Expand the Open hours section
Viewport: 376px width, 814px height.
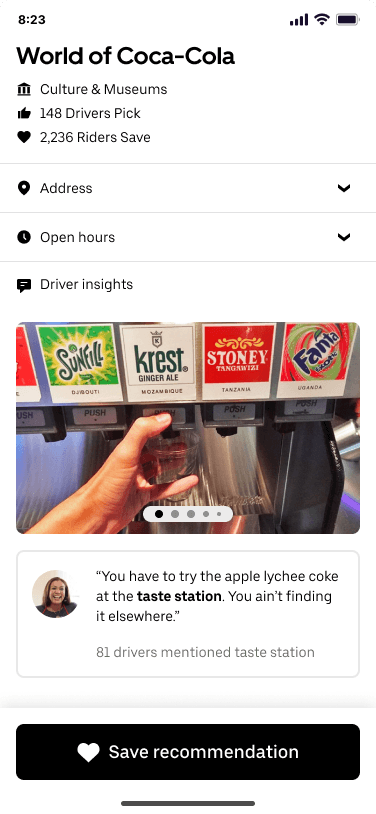(x=188, y=237)
